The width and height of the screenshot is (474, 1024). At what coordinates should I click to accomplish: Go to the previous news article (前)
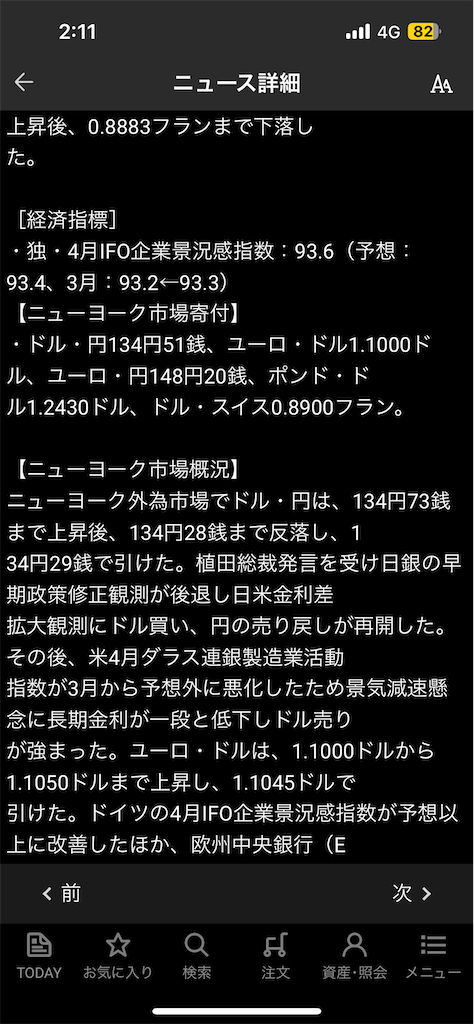(62, 893)
